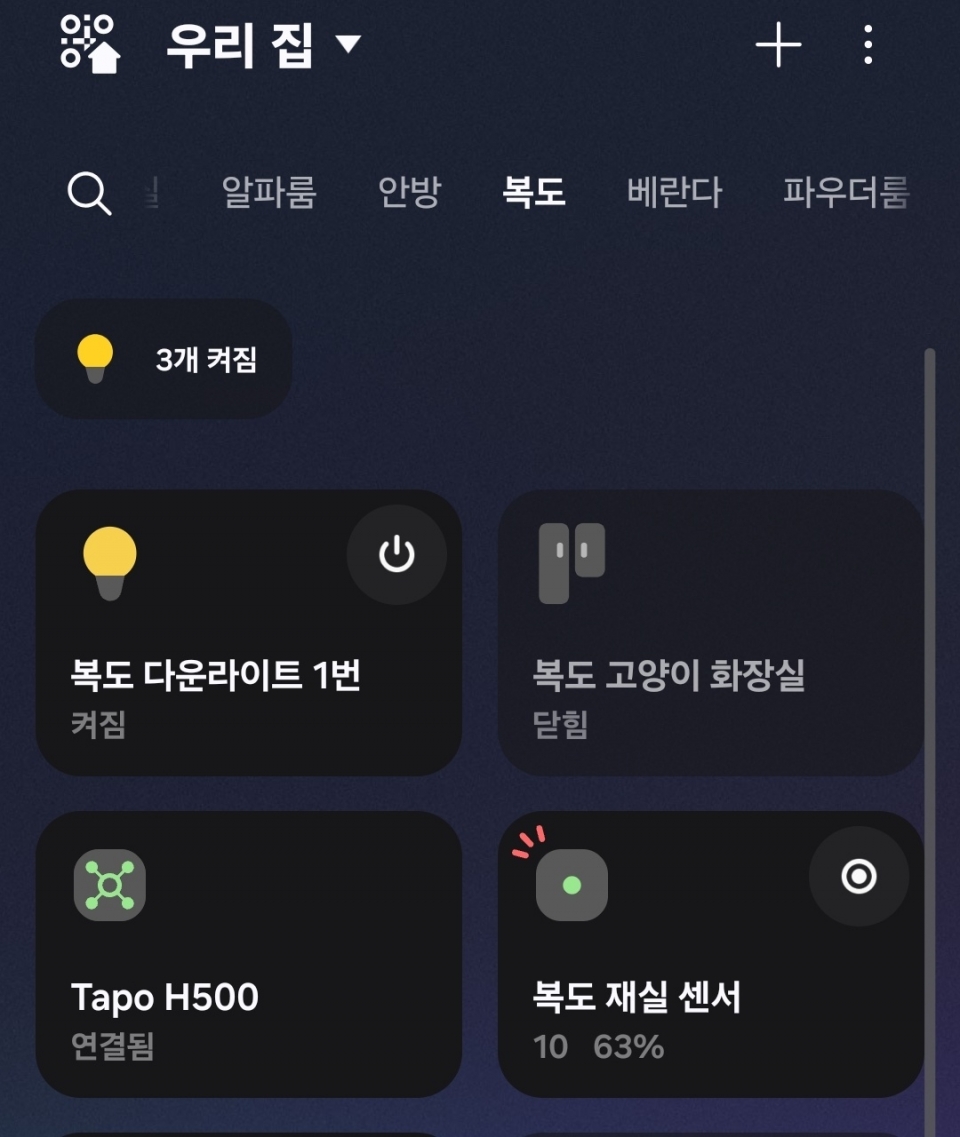Viewport: 960px width, 1137px height.
Task: Go to the 베란다 tab
Action: [x=674, y=192]
